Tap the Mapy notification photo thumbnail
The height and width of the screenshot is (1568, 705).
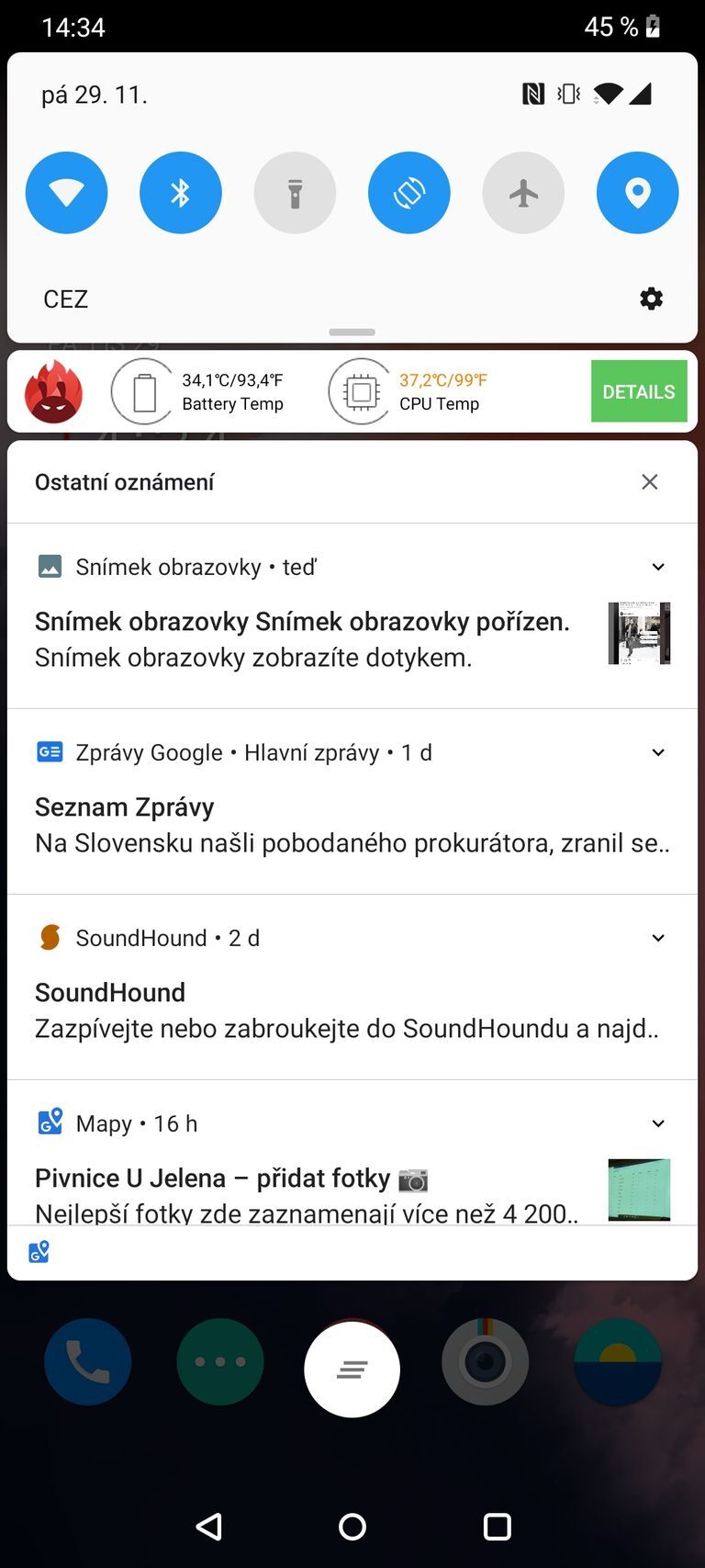[639, 1190]
